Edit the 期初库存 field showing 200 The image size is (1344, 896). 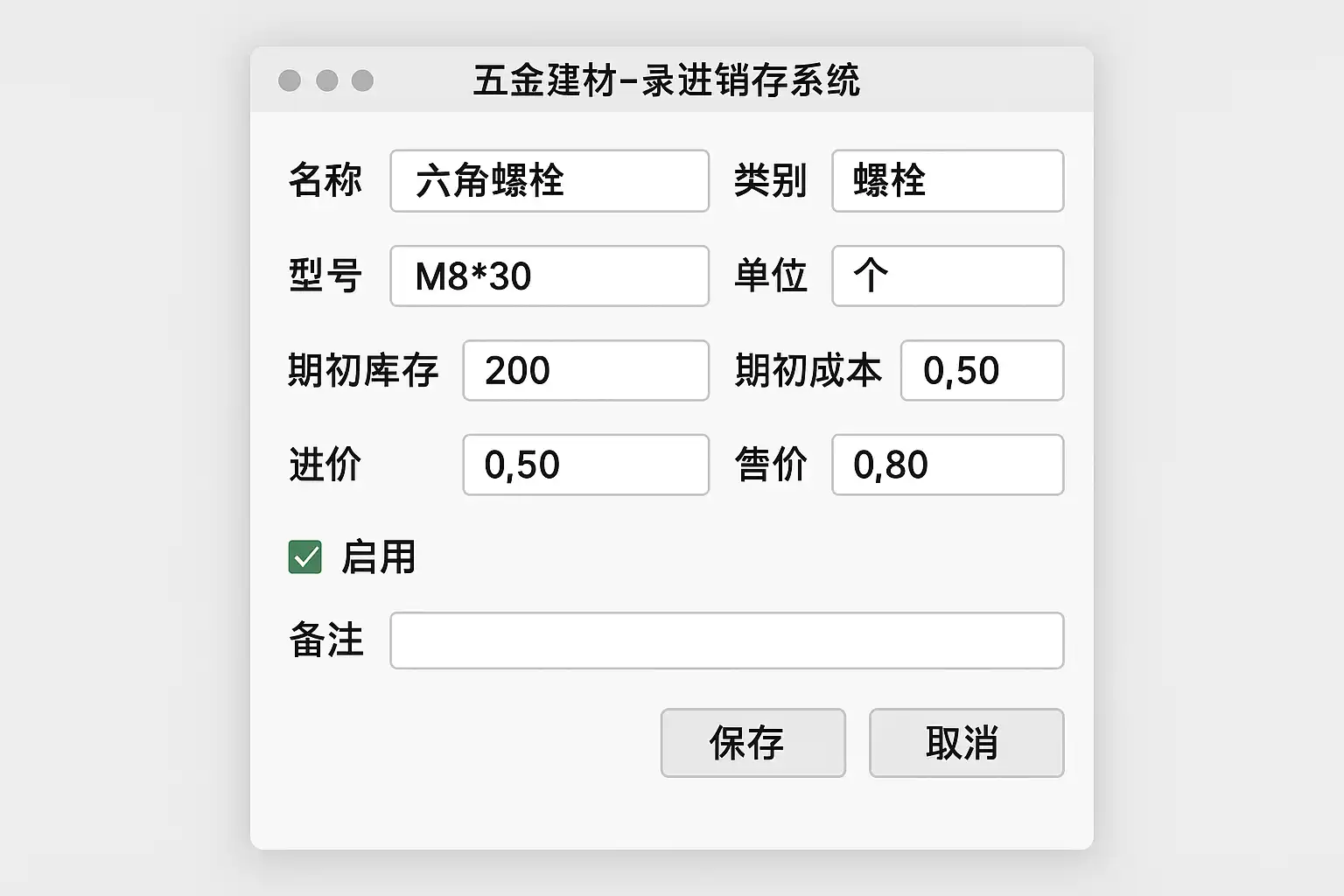coord(585,371)
